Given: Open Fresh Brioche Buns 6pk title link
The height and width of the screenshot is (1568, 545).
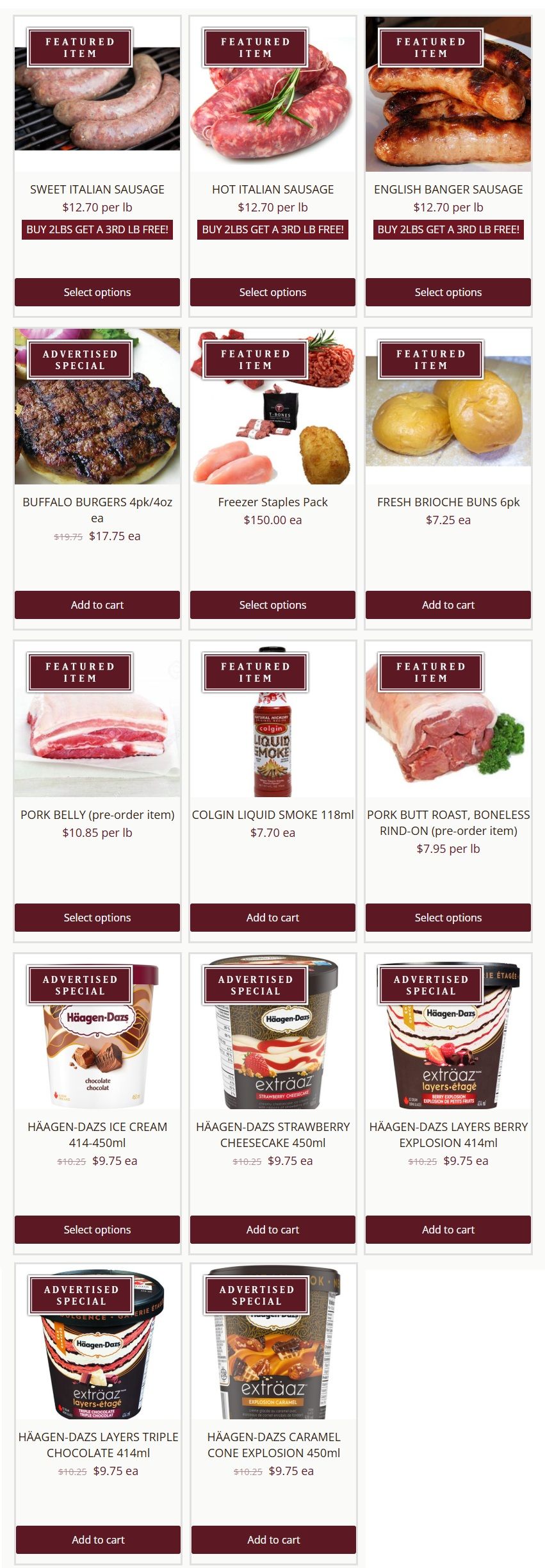Looking at the screenshot, I should point(448,502).
